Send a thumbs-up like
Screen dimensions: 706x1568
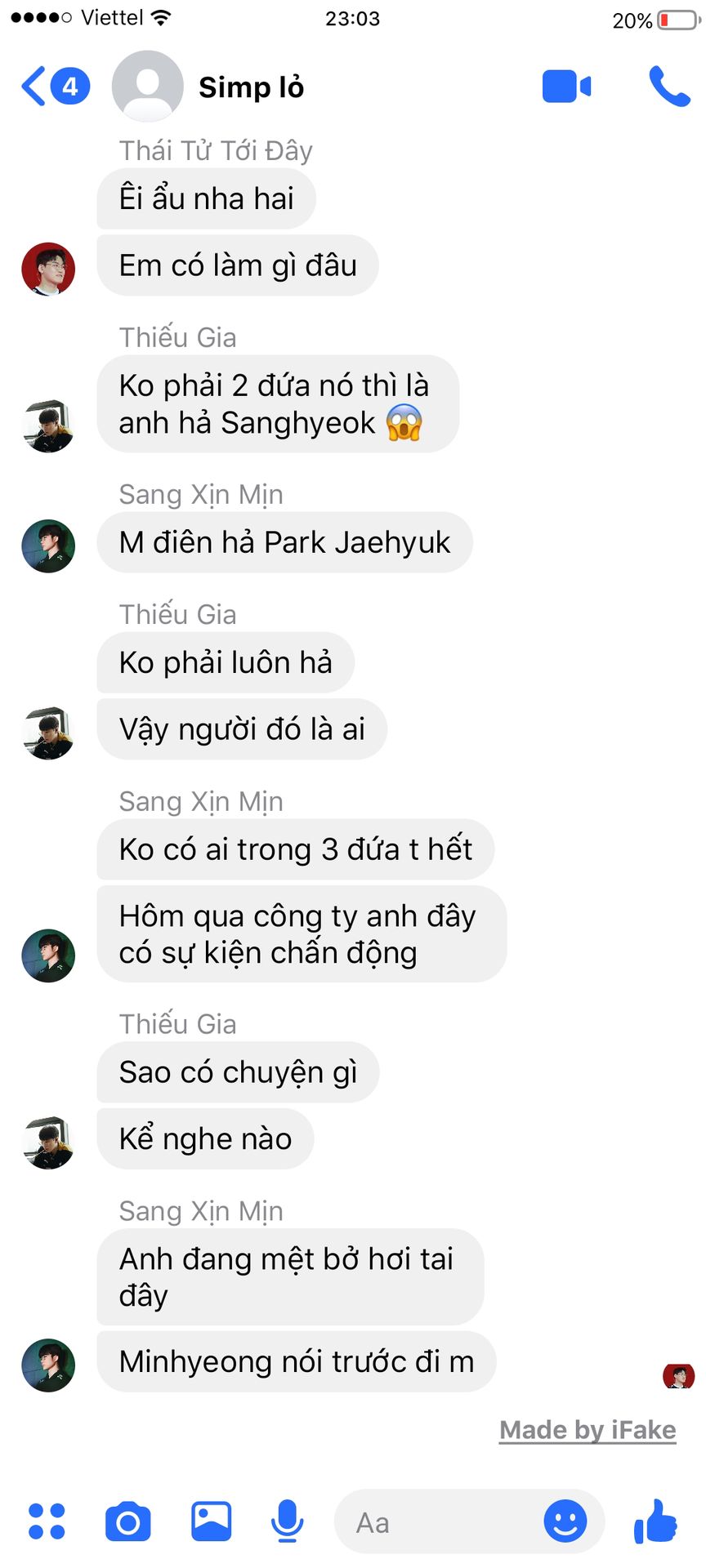pos(655,1521)
